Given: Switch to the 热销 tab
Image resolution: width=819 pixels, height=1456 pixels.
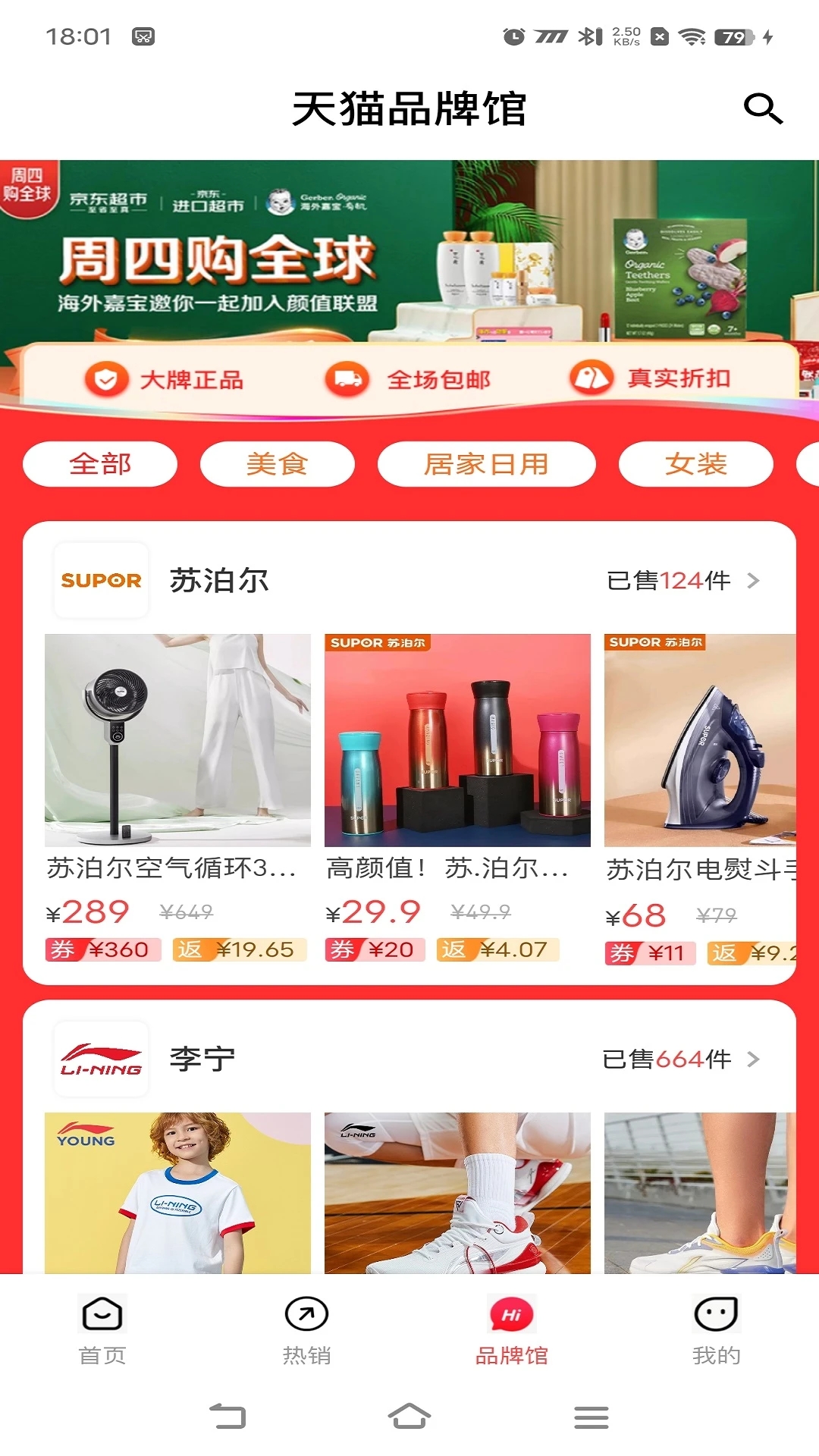Looking at the screenshot, I should point(306,1329).
